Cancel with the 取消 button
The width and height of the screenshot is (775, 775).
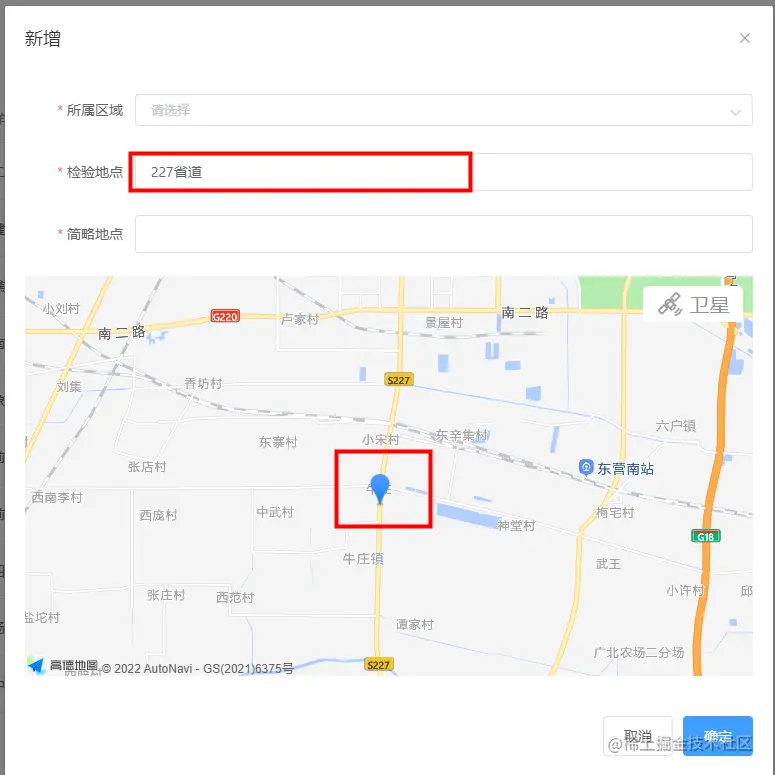point(637,736)
